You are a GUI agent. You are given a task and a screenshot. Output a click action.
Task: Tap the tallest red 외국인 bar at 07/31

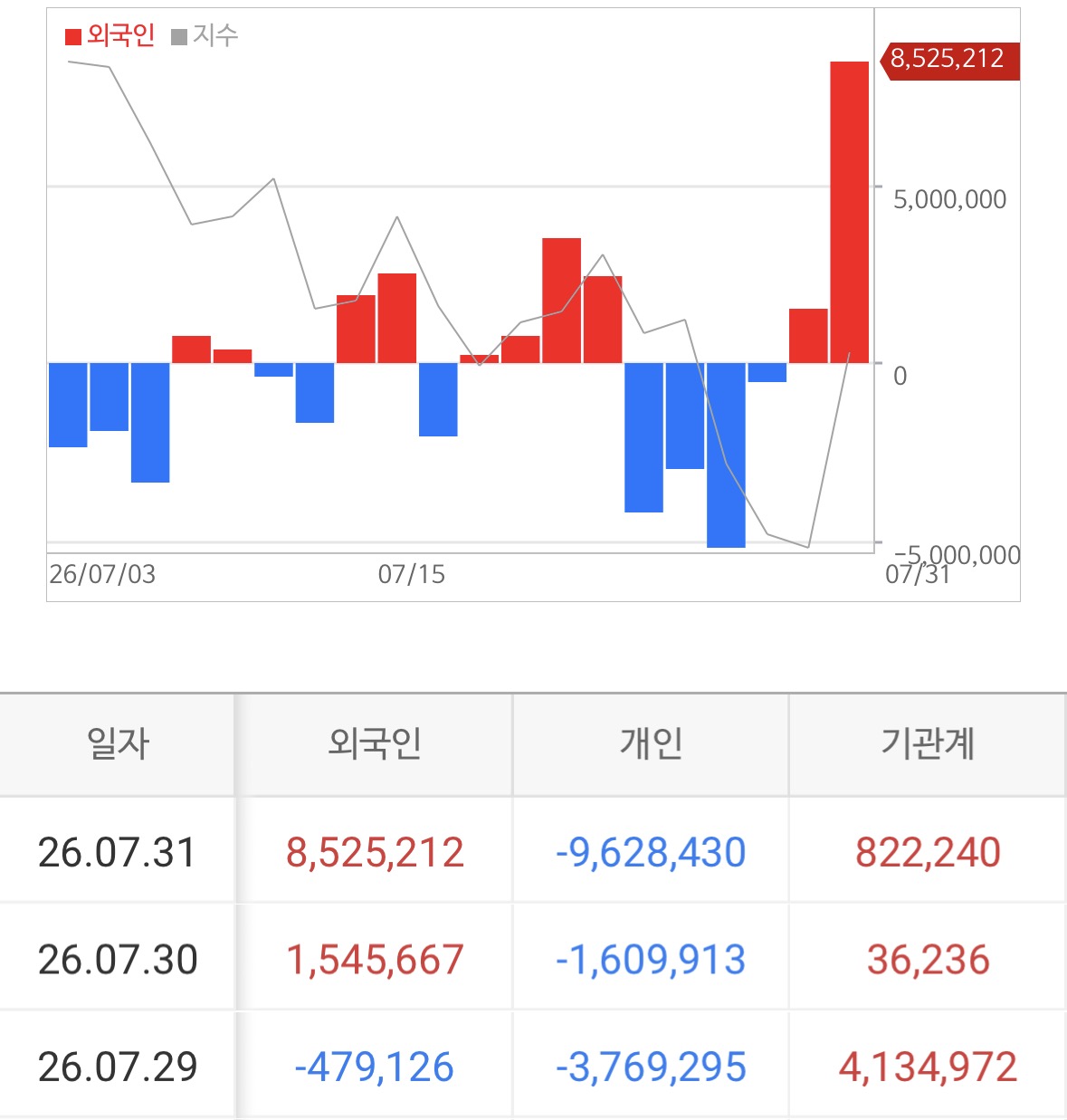(849, 213)
